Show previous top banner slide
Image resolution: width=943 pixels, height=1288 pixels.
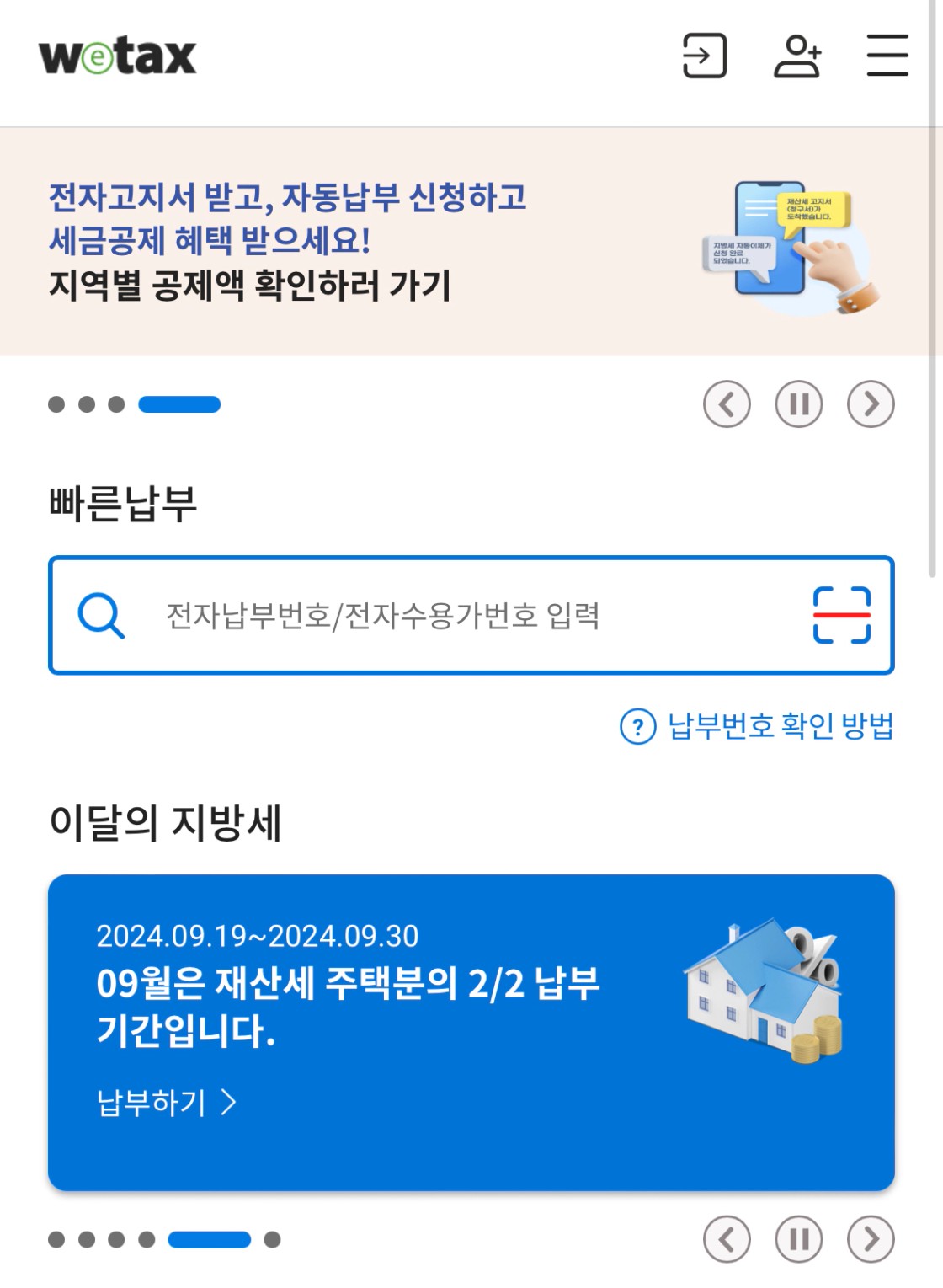coord(727,404)
